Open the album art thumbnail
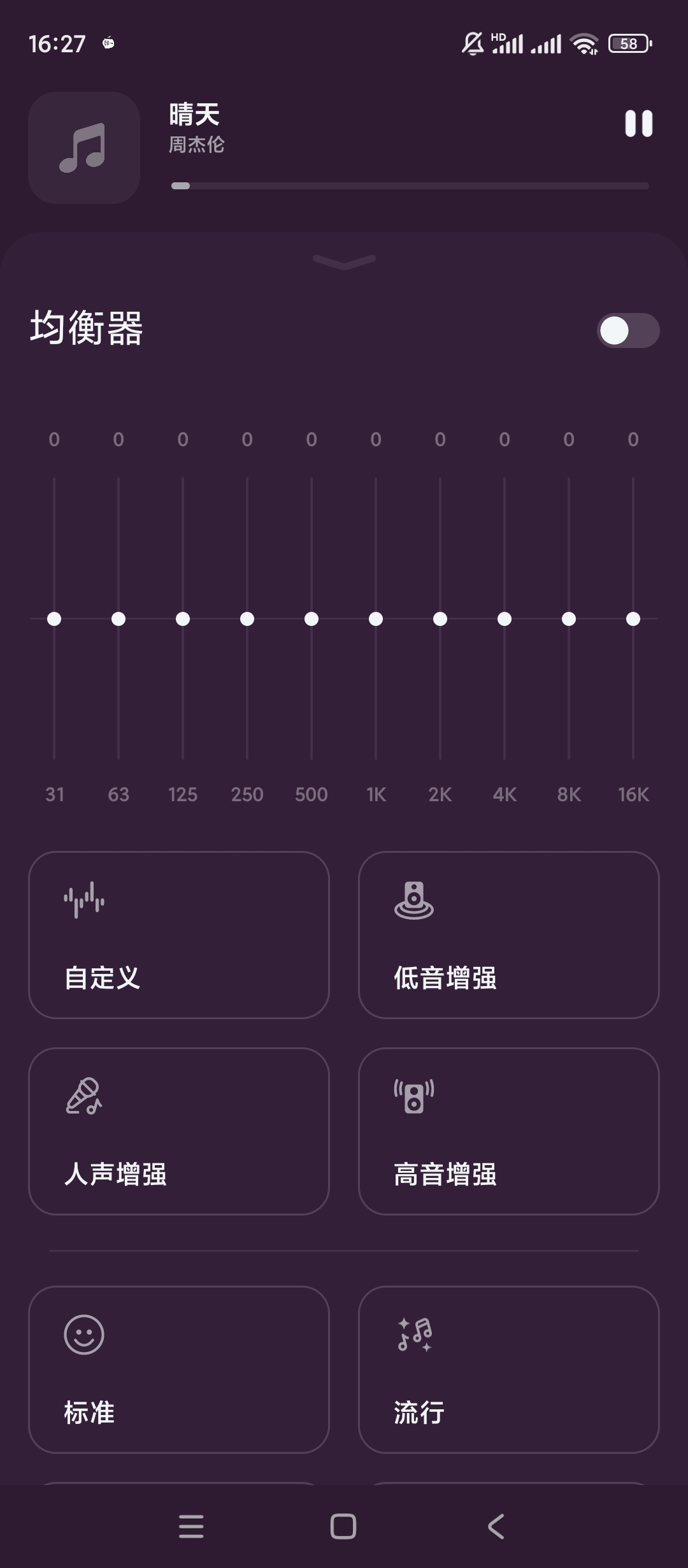Screen dimensions: 688x1568 pyautogui.click(x=84, y=148)
